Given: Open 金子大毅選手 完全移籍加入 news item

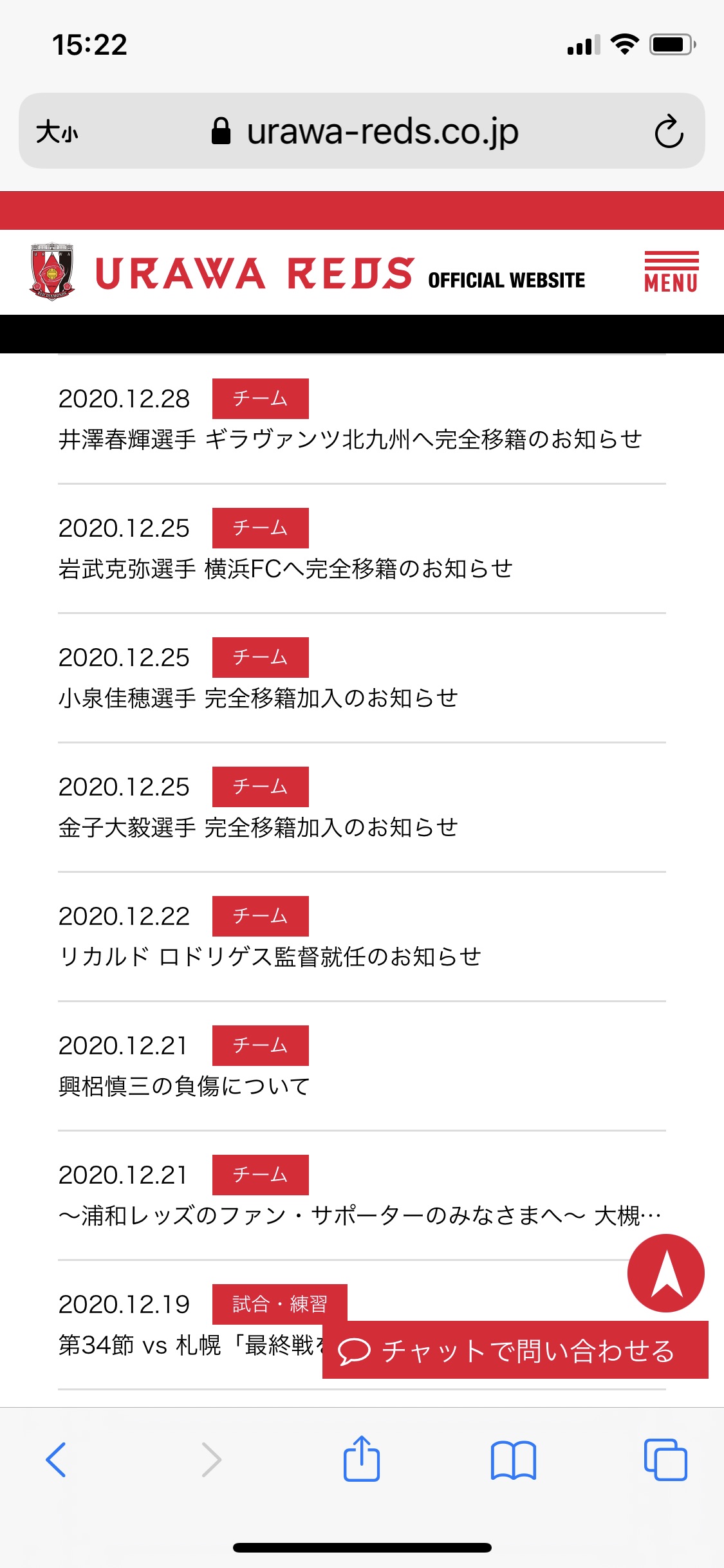Looking at the screenshot, I should click(x=258, y=828).
